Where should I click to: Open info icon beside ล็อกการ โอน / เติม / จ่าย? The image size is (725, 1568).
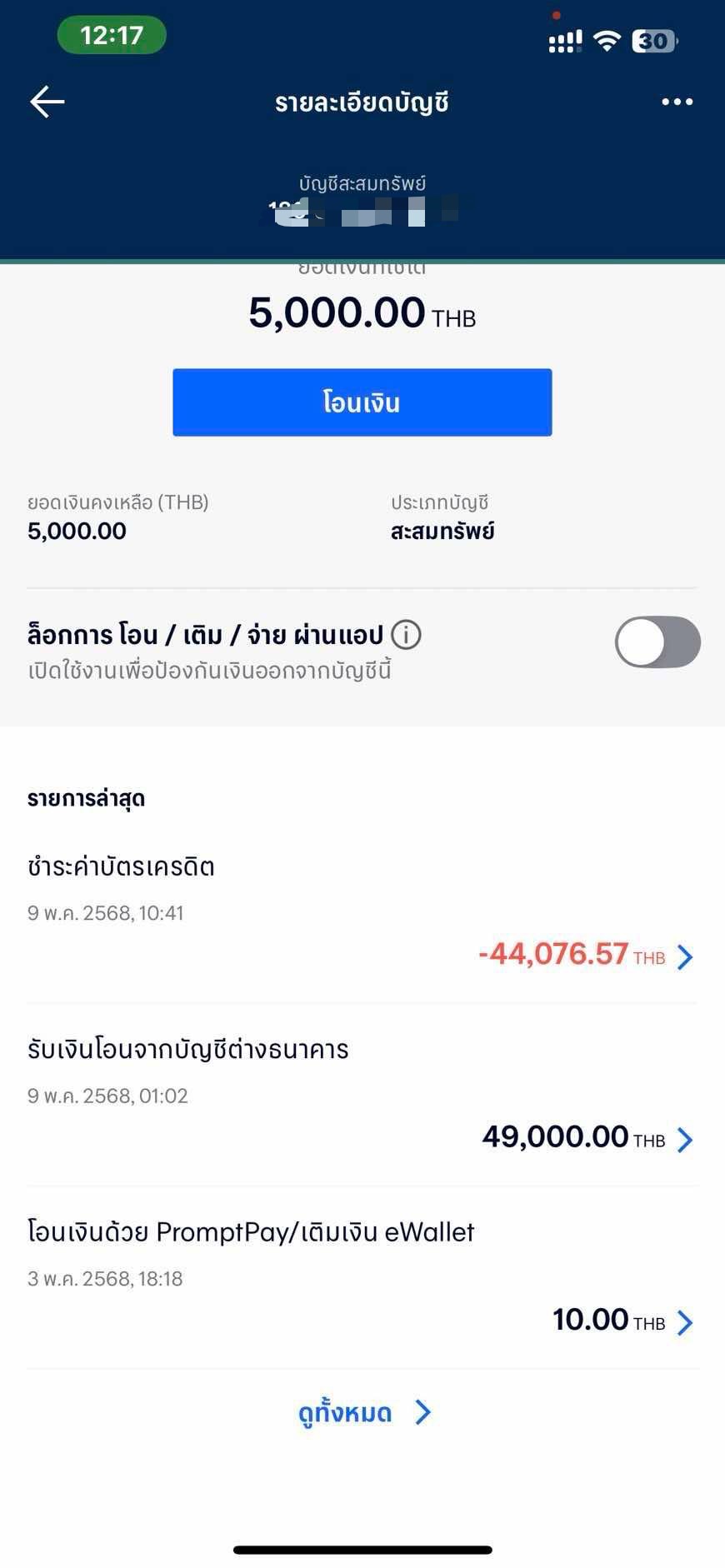406,635
